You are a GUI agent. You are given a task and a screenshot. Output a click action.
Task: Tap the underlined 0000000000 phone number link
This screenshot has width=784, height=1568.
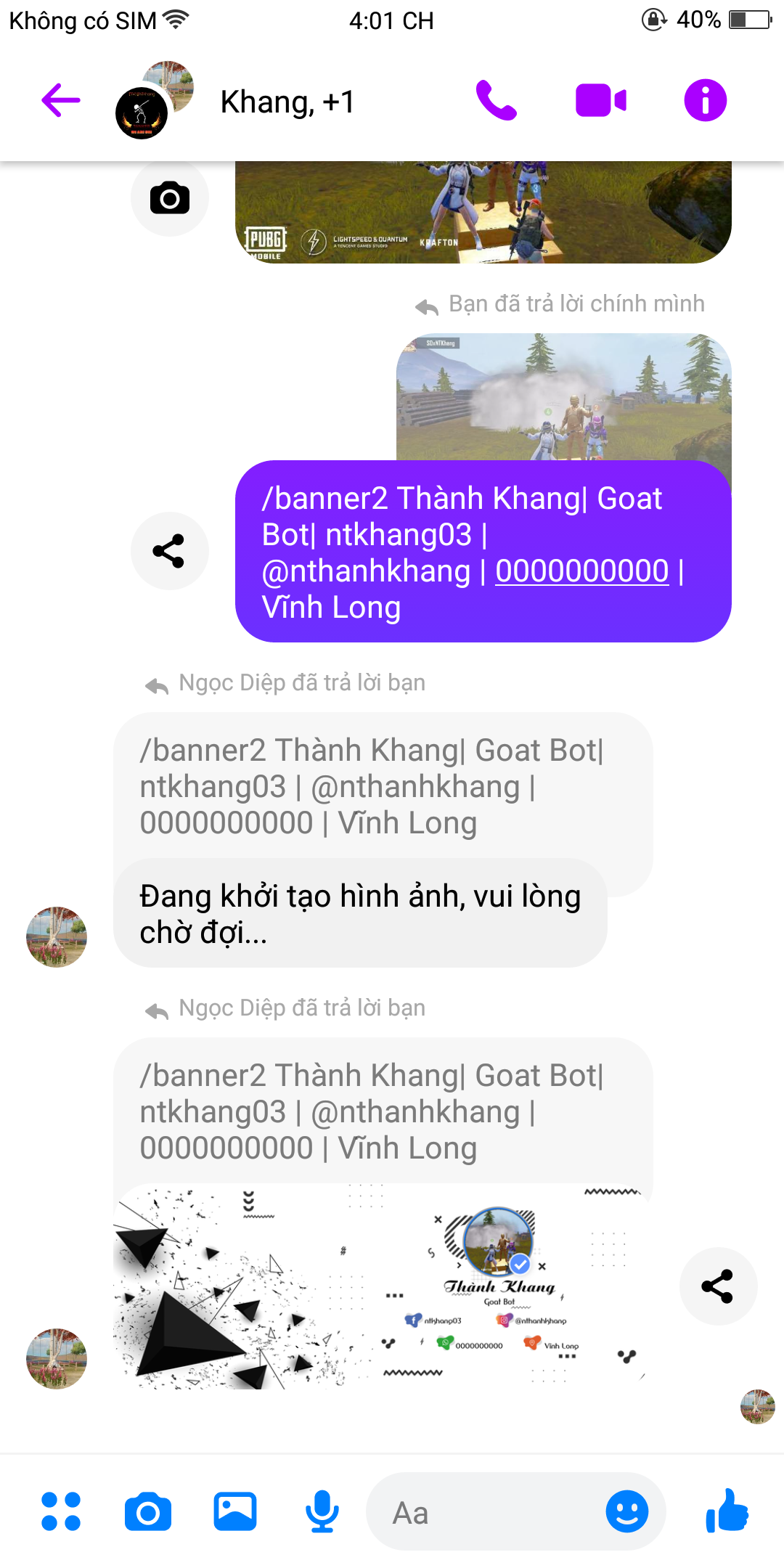pos(581,571)
